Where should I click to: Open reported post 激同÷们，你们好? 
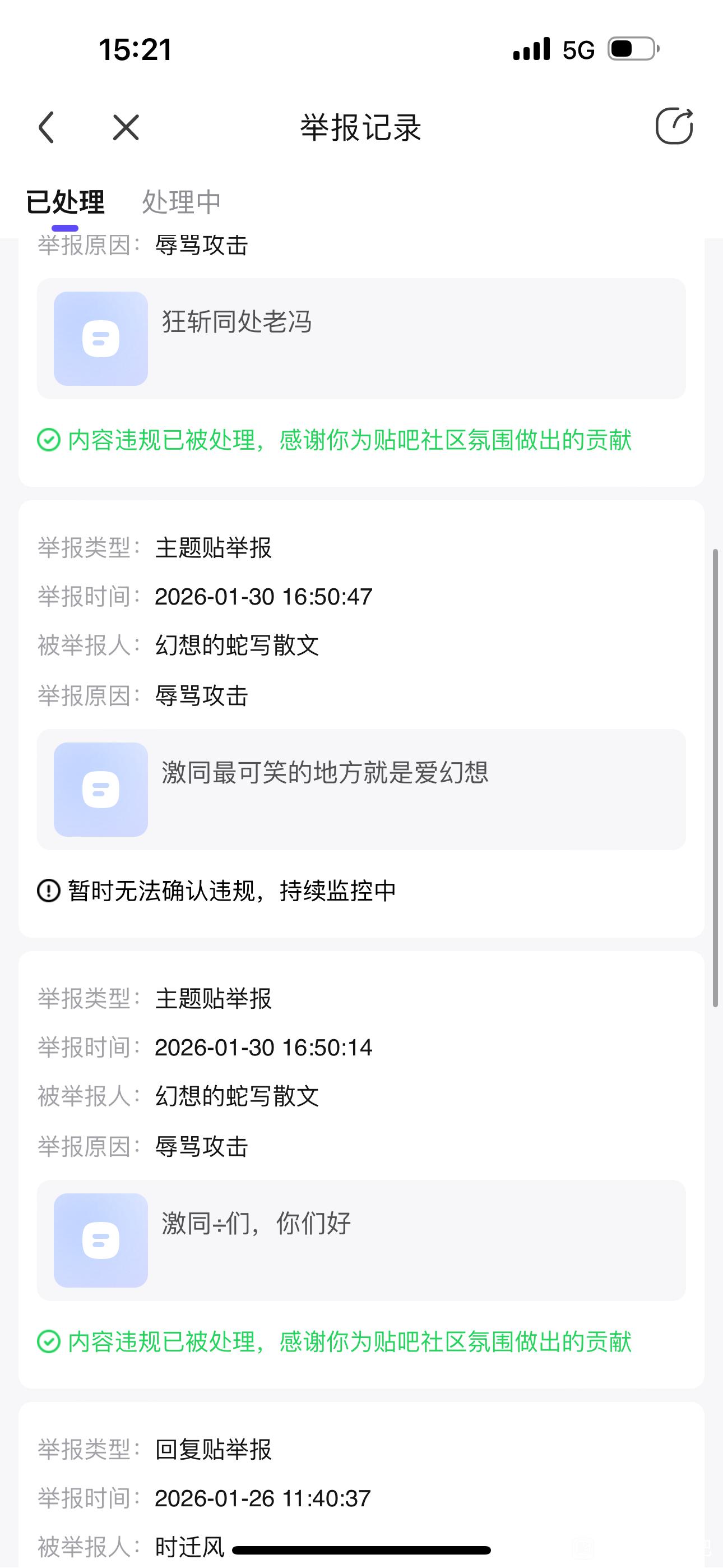pos(361,1240)
